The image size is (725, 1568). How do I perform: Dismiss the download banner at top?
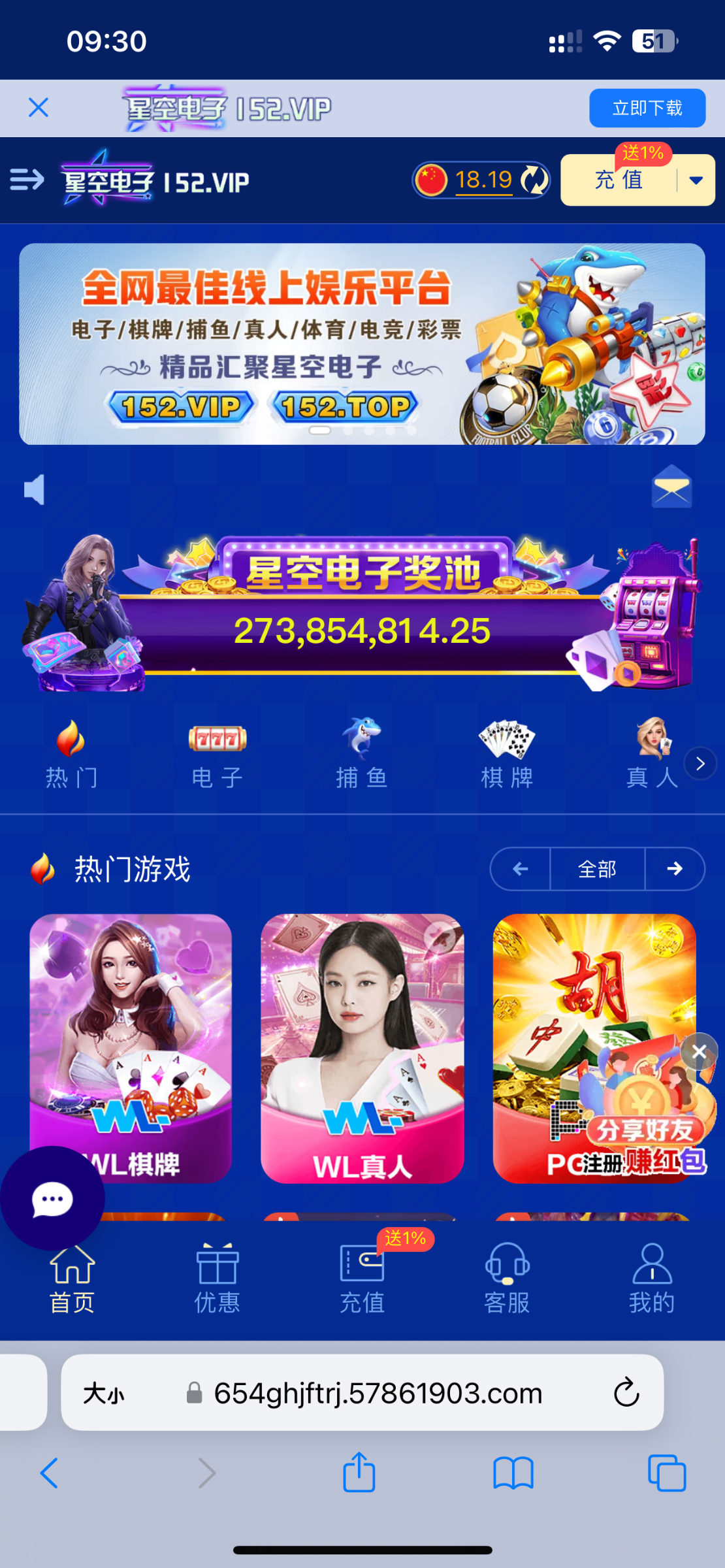pyautogui.click(x=39, y=108)
